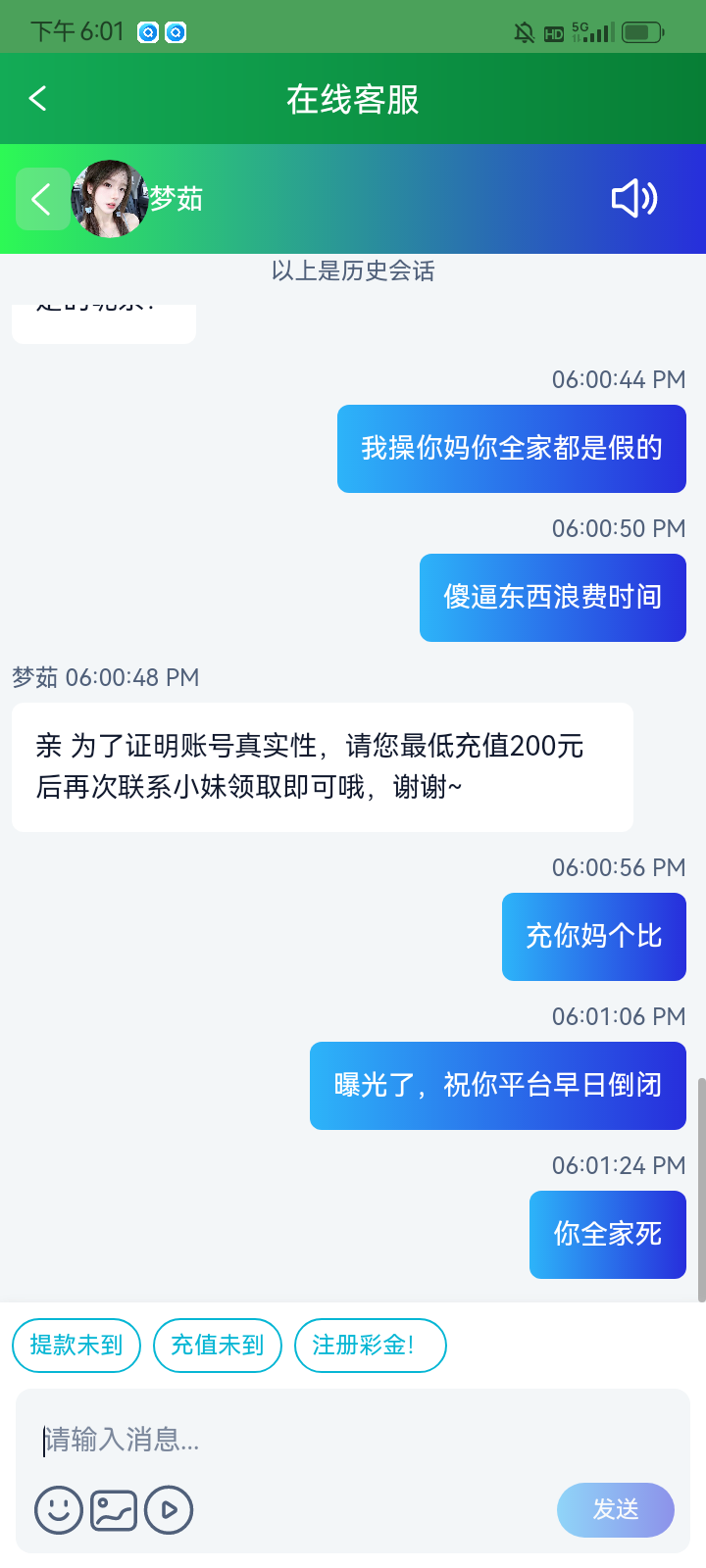Tap the green back chevron beside 梦茹 avatar

(42, 199)
